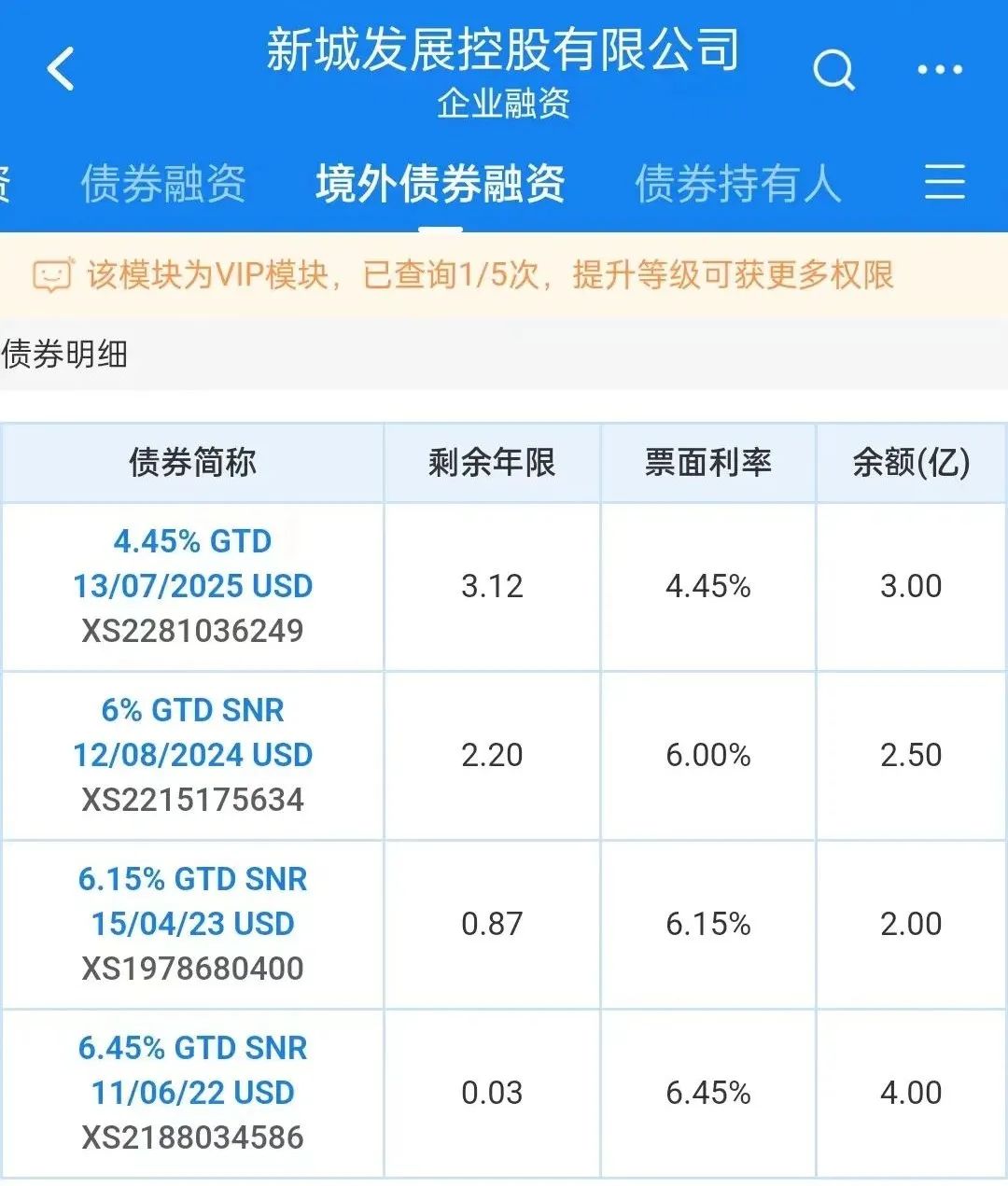Open the three-dot overflow menu
This screenshot has width=1008, height=1186.
click(x=939, y=69)
